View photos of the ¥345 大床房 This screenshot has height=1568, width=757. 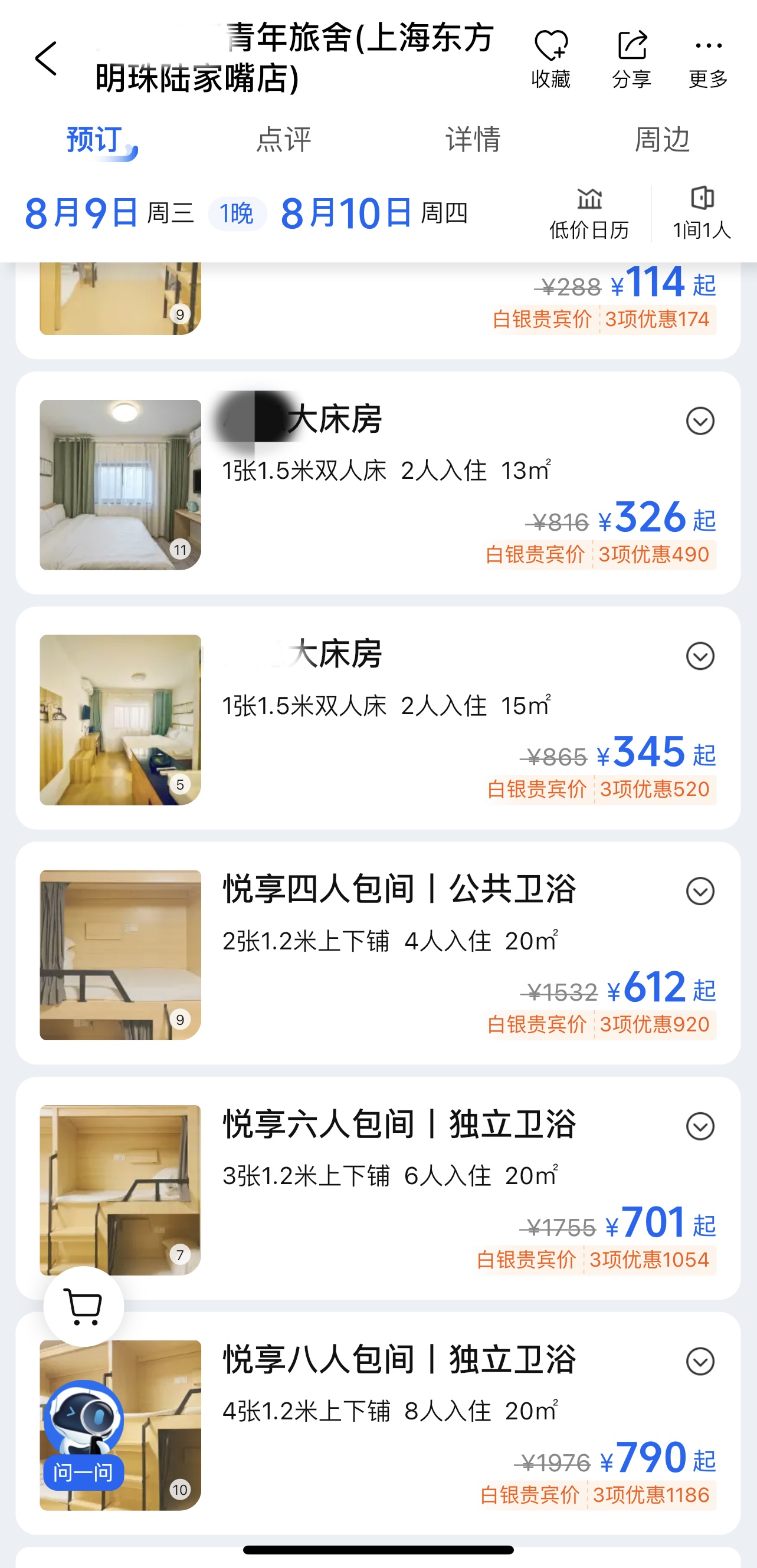(x=120, y=719)
